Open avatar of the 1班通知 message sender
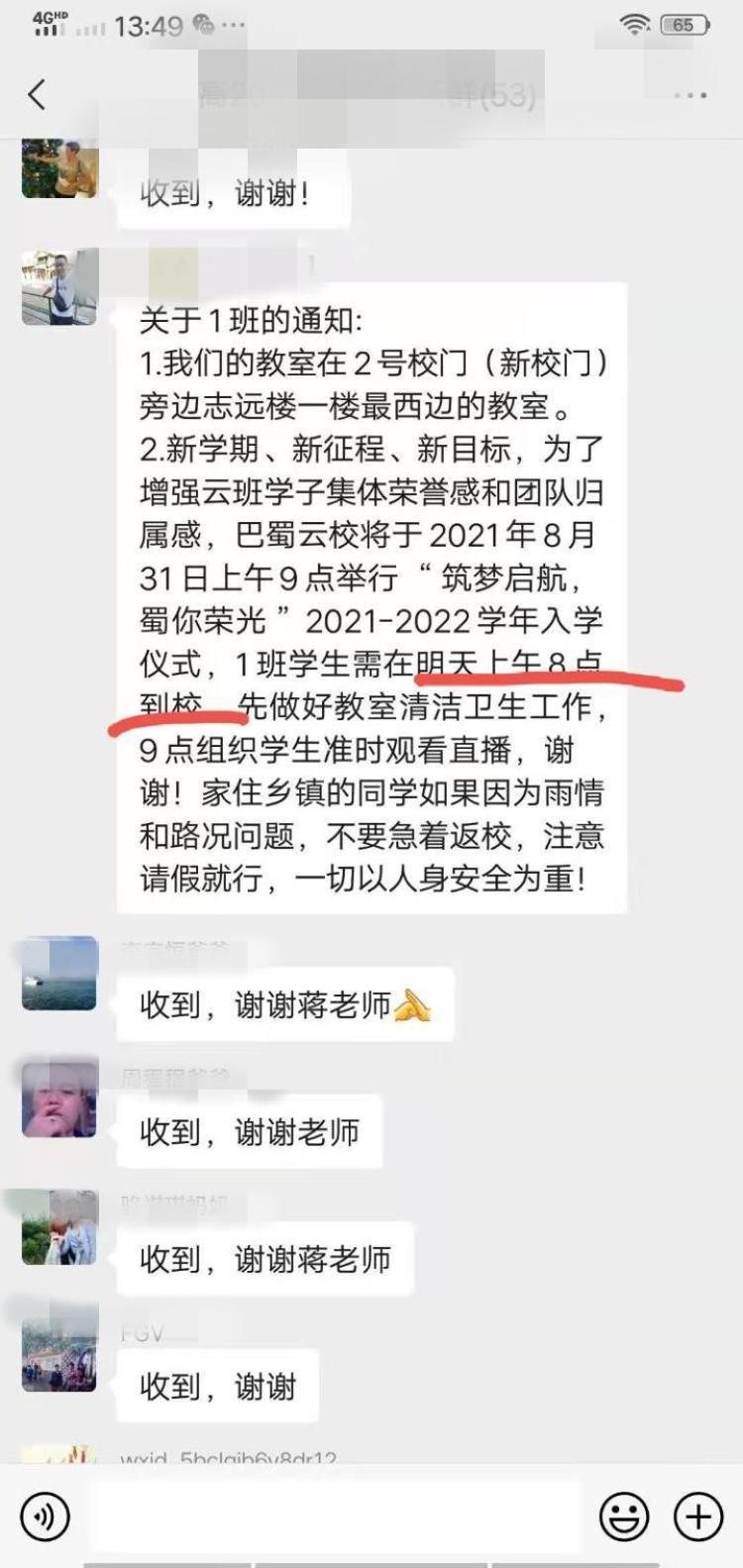 click(x=59, y=287)
